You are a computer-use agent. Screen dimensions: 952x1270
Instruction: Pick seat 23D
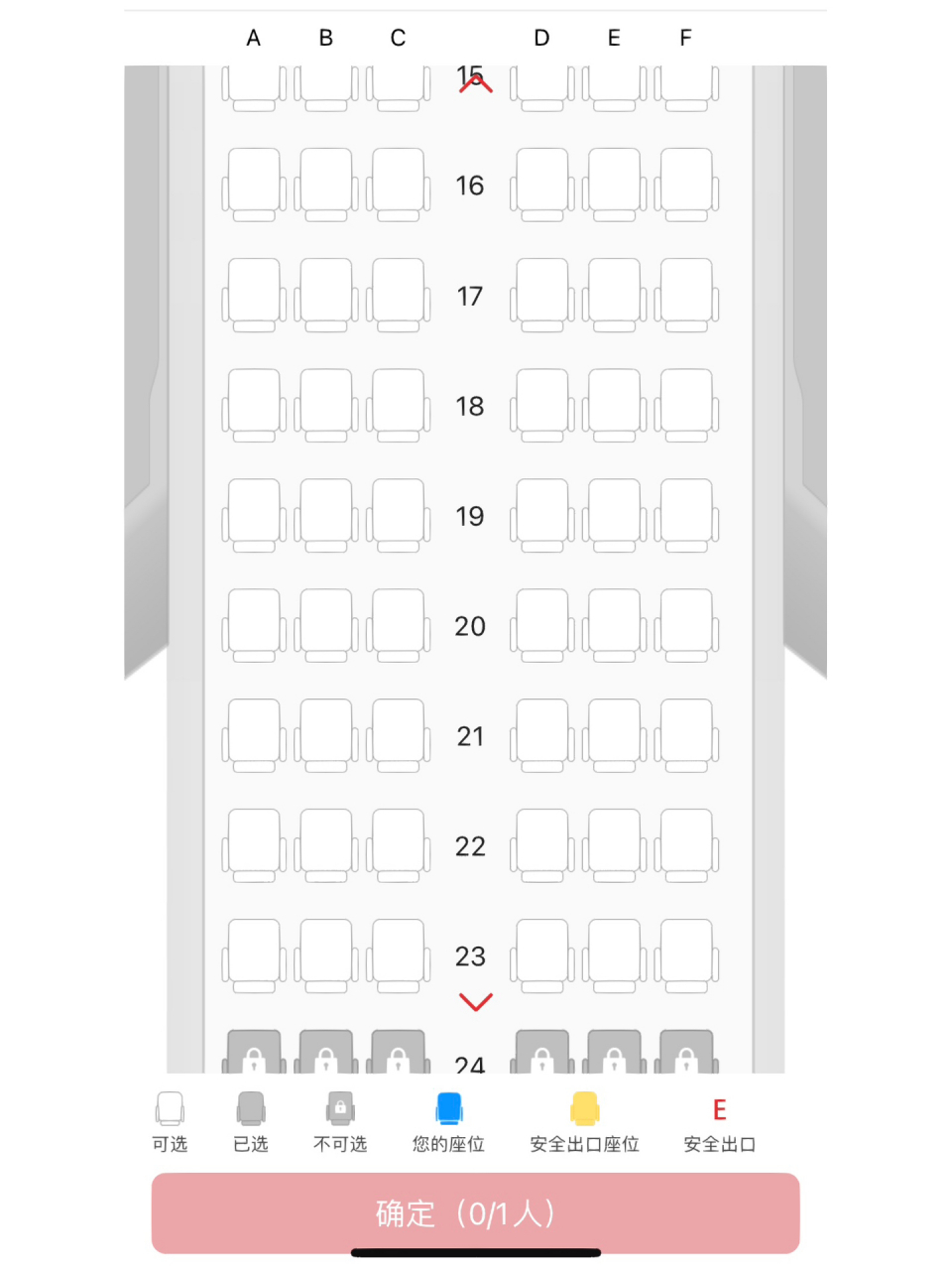pos(542,954)
